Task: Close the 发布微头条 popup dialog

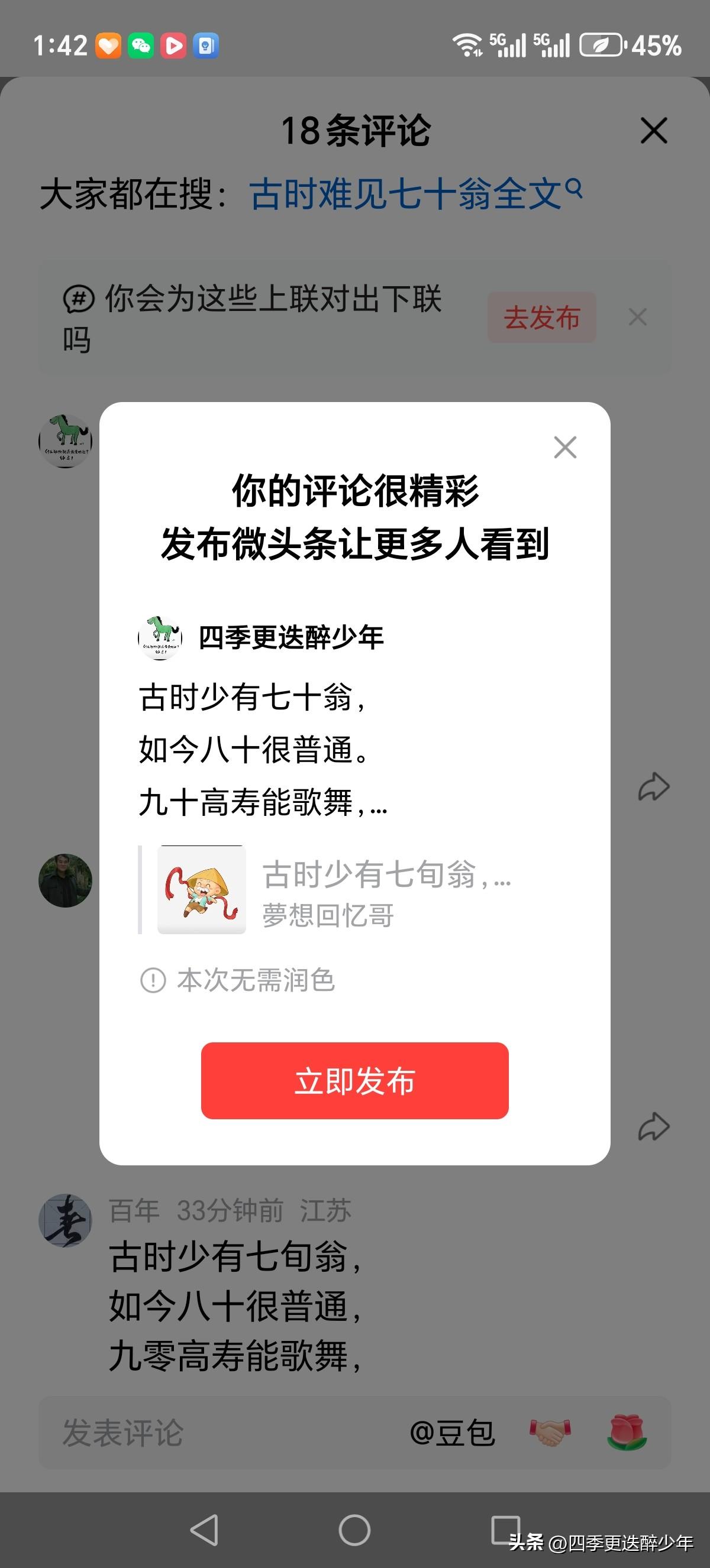Action: (x=565, y=448)
